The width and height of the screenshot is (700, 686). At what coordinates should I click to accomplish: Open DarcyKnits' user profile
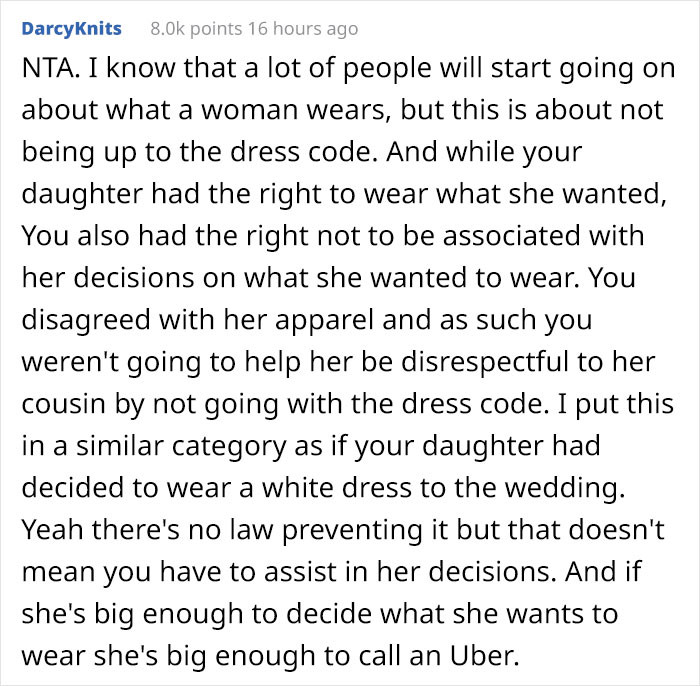tap(71, 28)
